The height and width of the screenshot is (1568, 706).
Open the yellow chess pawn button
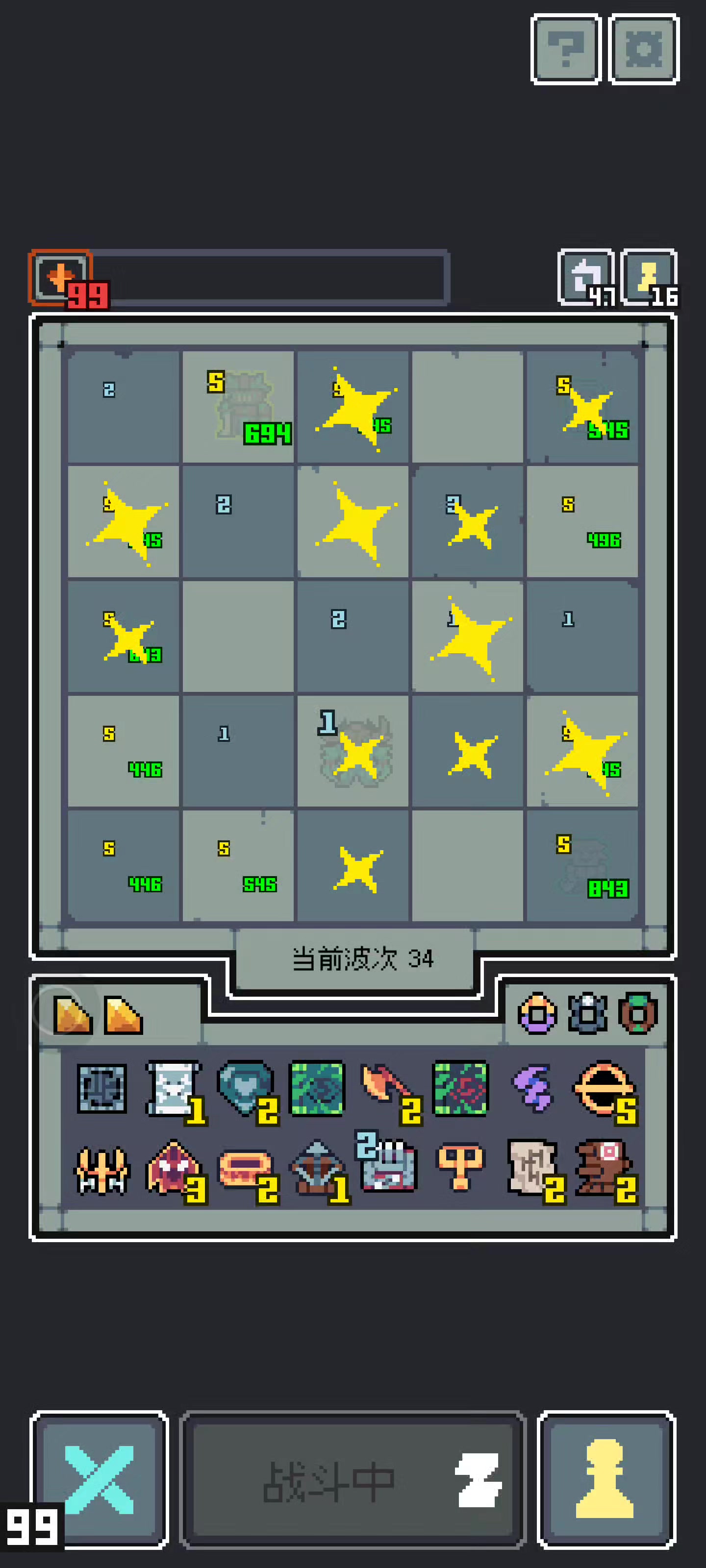coord(605,1479)
